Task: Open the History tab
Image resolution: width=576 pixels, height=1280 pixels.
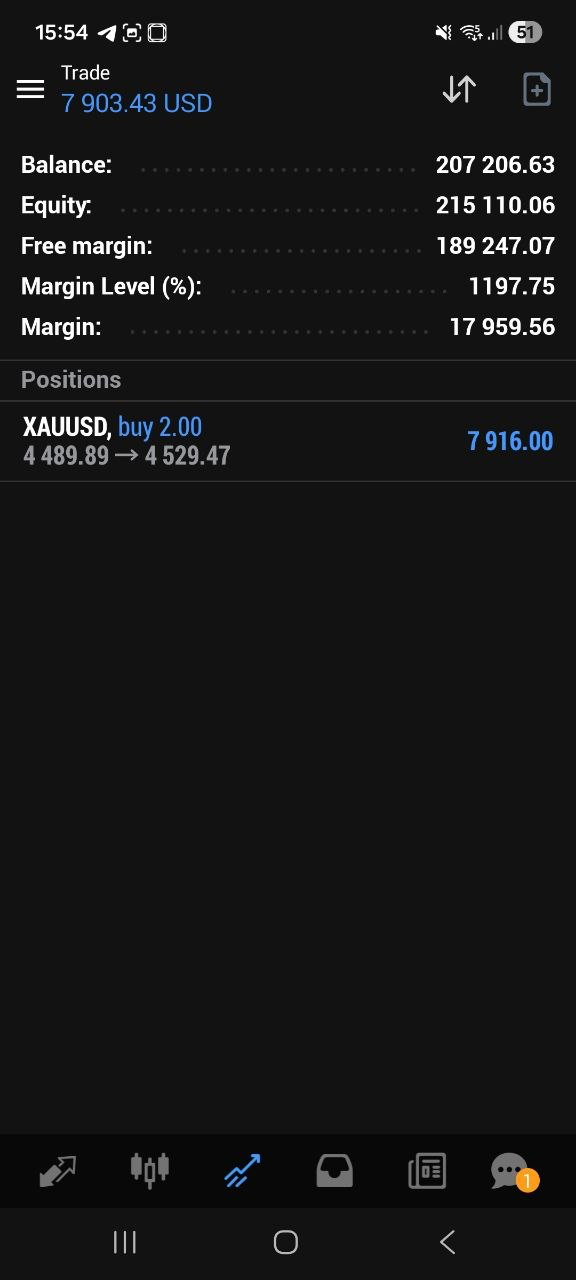Action: [335, 1170]
